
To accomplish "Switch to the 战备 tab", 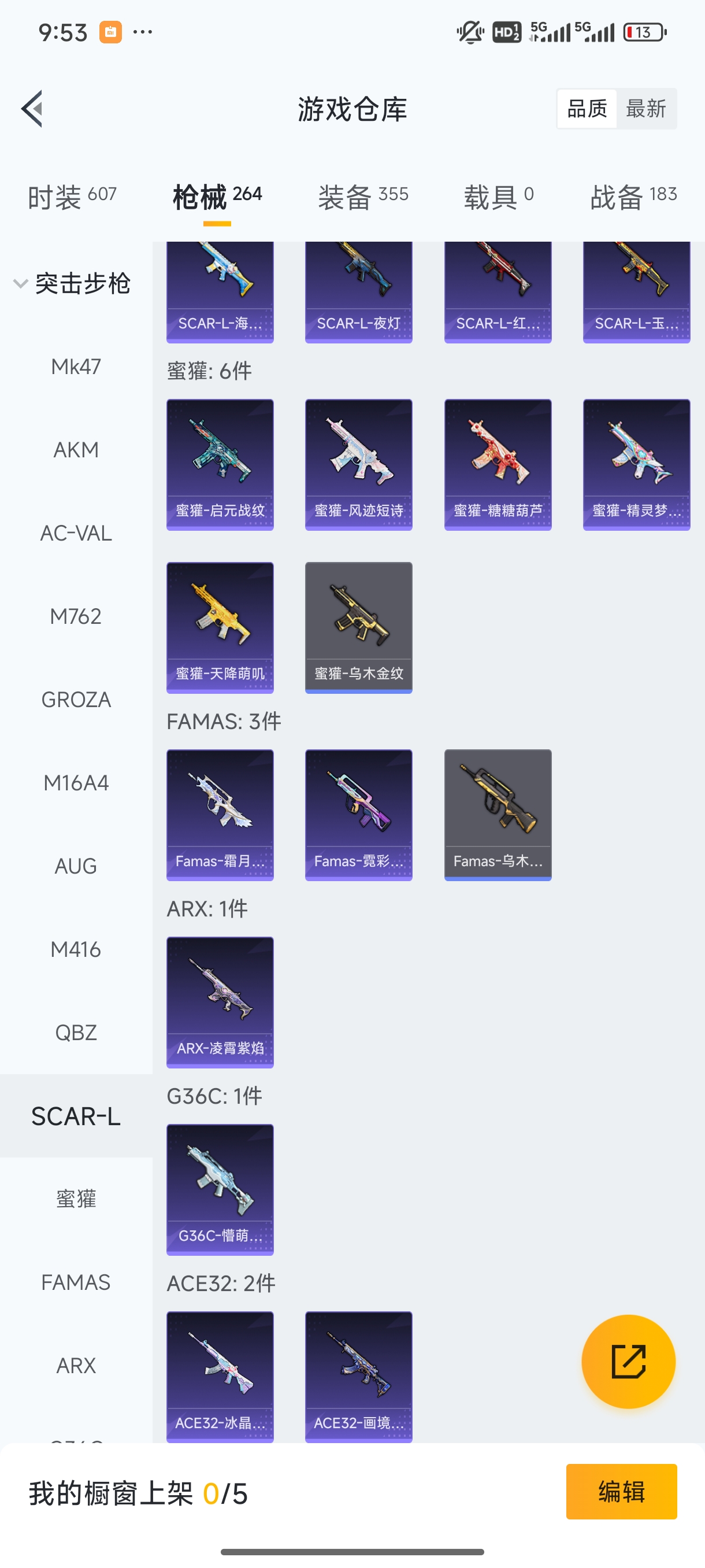I will [x=633, y=197].
